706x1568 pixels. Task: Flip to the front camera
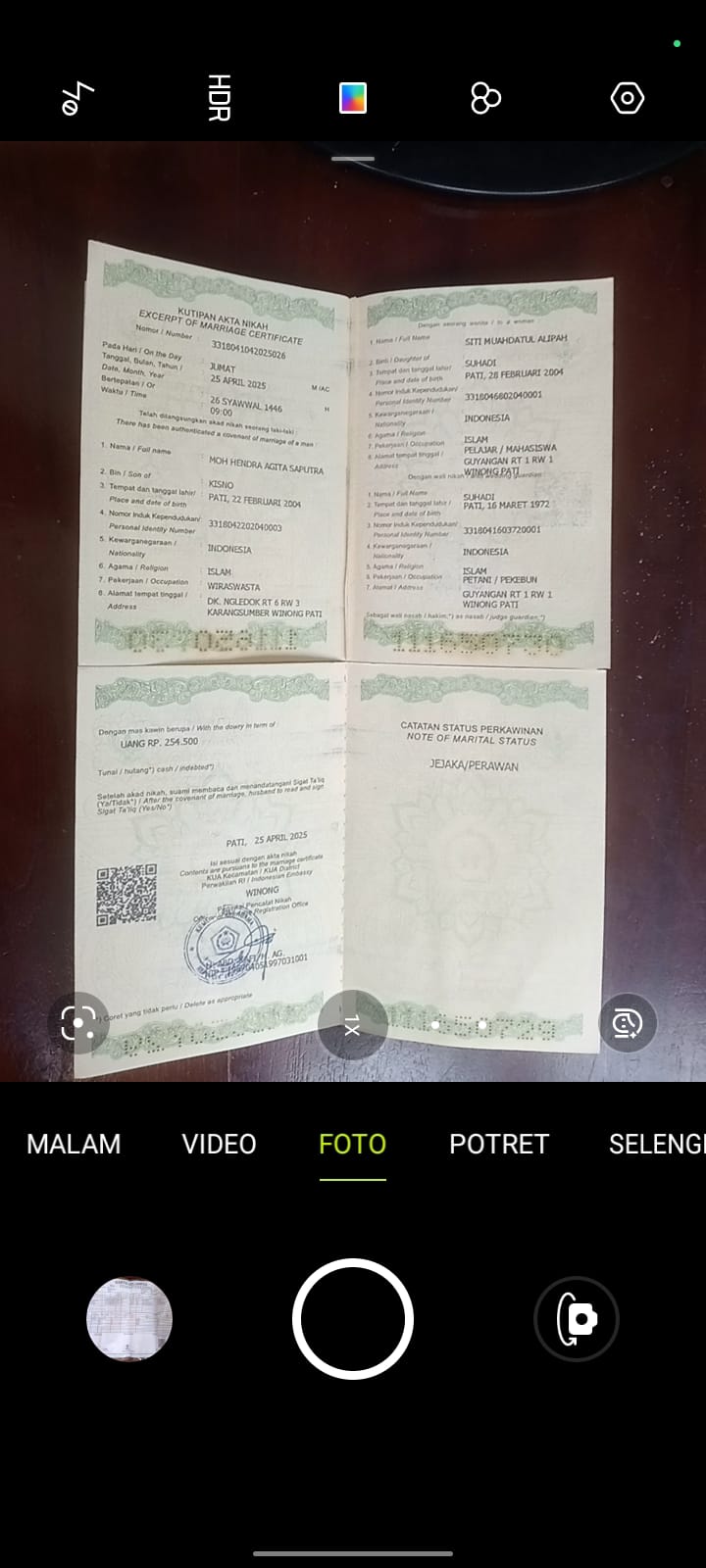[577, 1319]
